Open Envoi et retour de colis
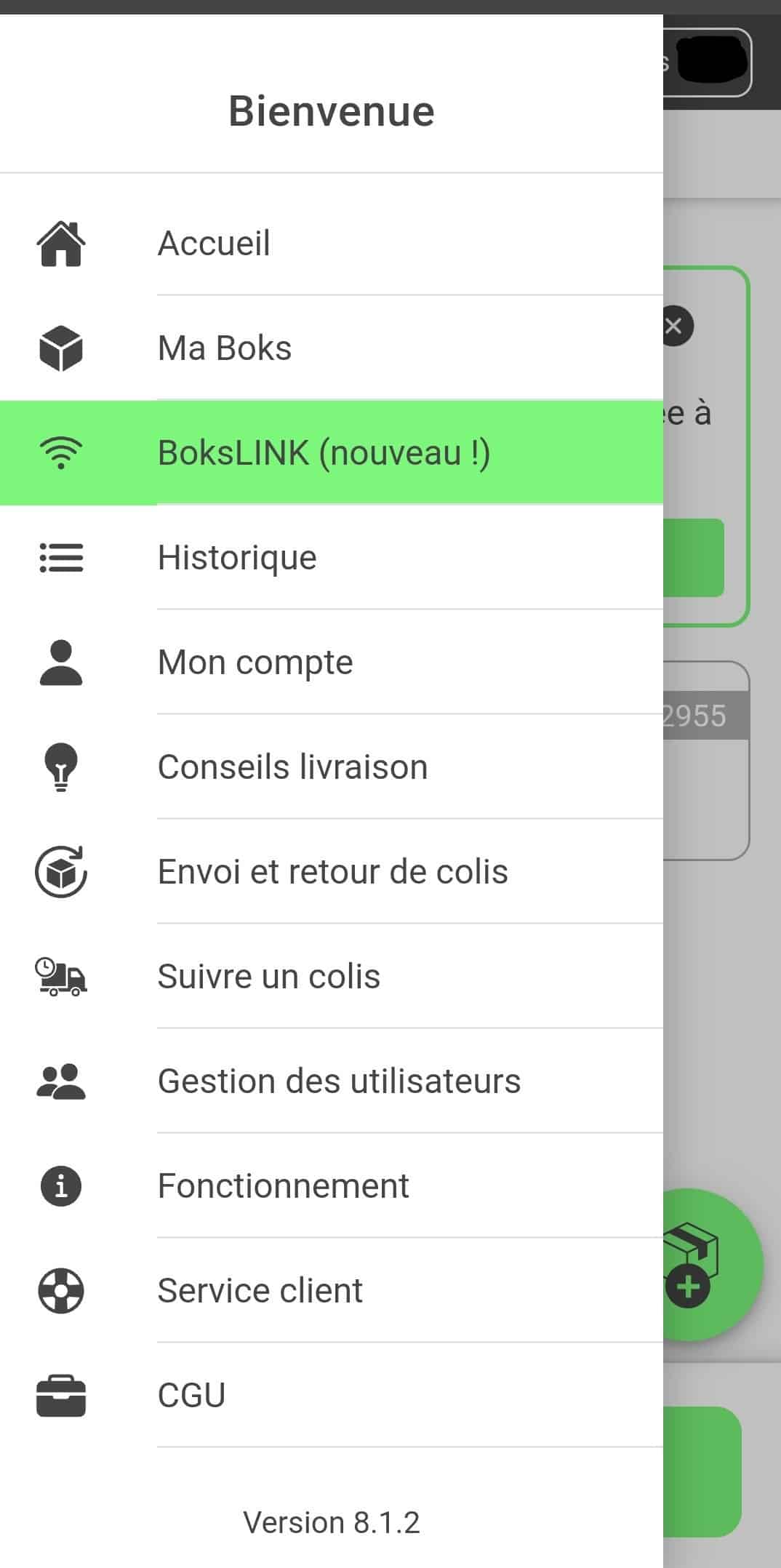The width and height of the screenshot is (781, 1568). tap(332, 872)
